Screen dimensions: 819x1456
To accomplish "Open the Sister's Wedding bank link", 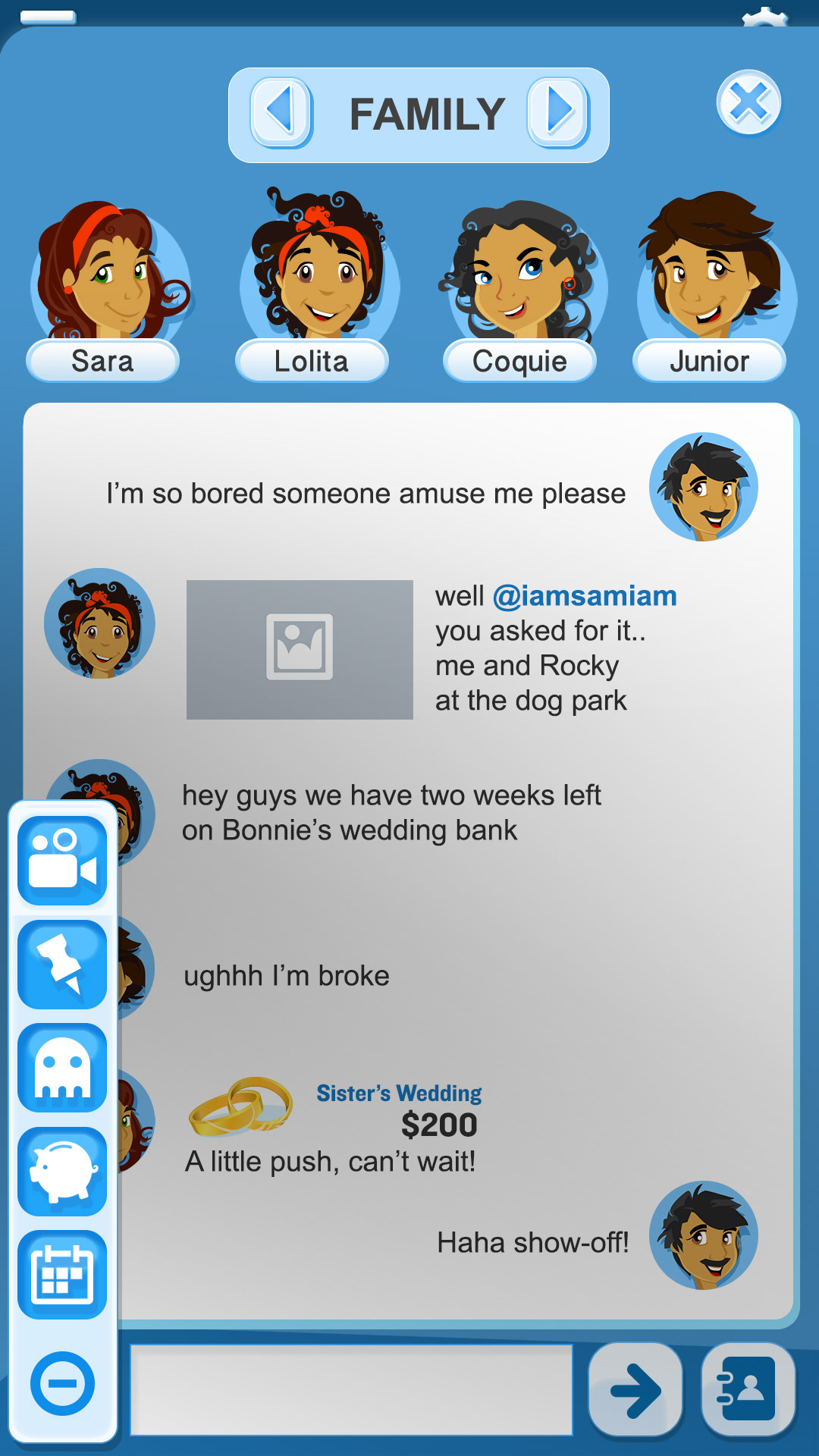I will [x=399, y=1093].
